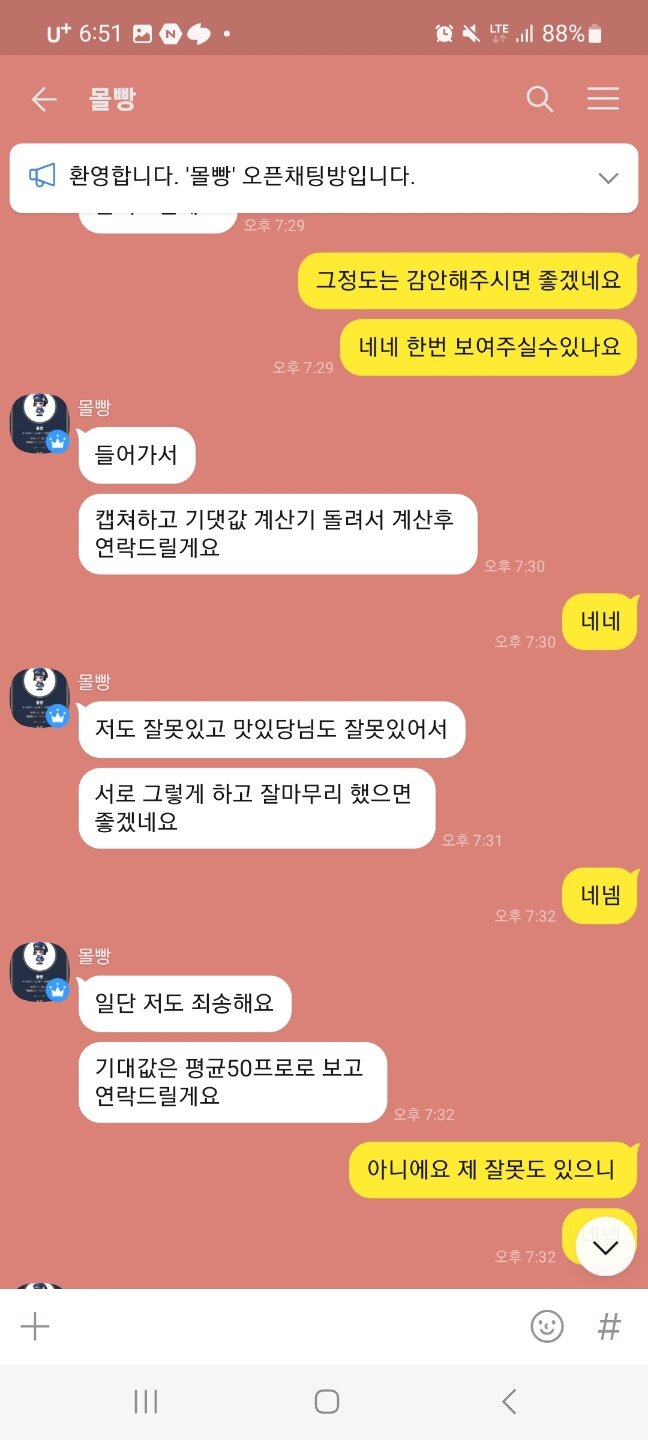The width and height of the screenshot is (648, 1440).
Task: Tap the hashtag search icon
Action: click(609, 1327)
